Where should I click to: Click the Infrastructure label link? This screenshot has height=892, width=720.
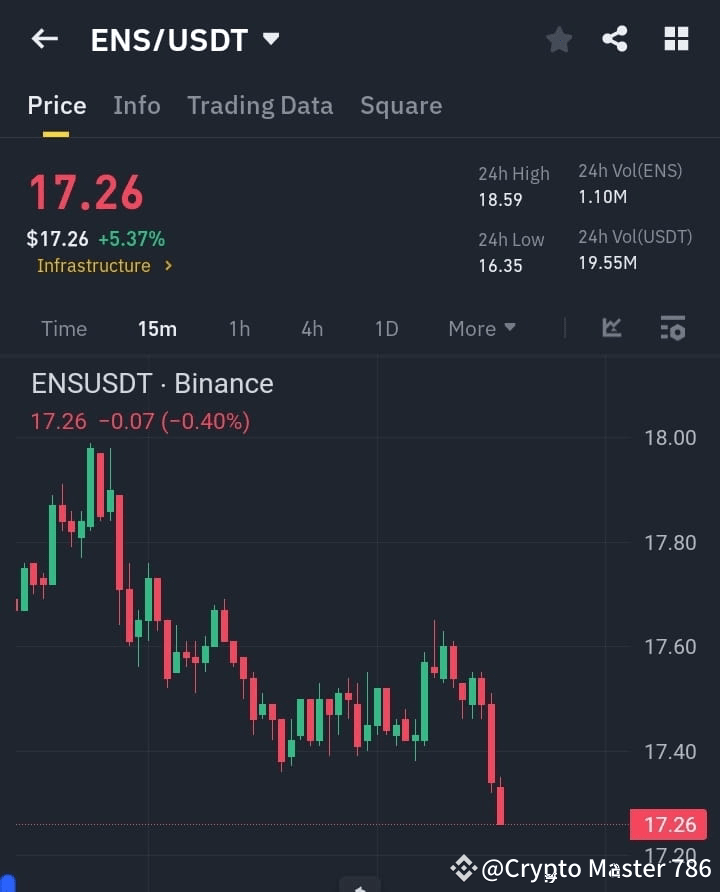[94, 266]
